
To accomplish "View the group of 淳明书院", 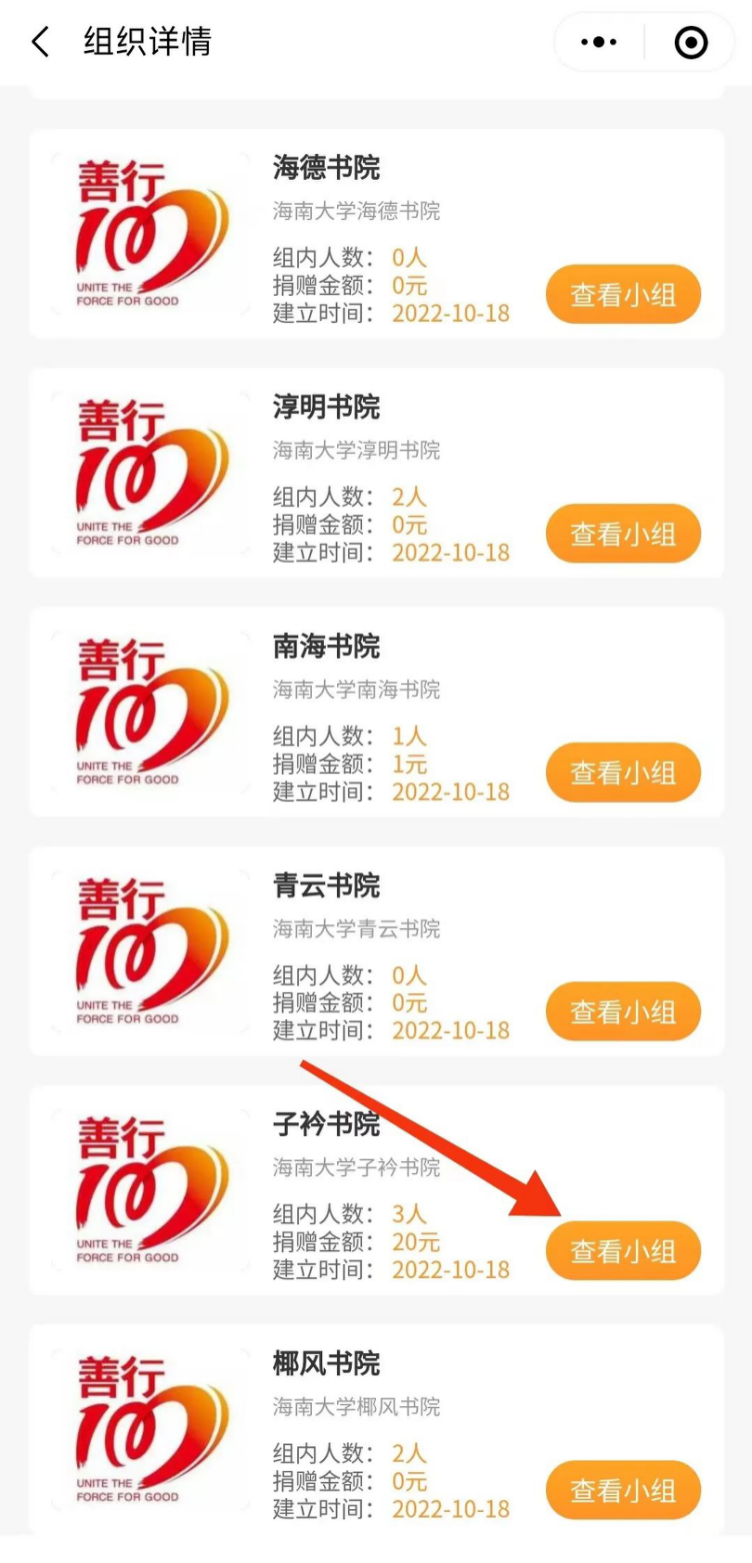I will point(623,534).
